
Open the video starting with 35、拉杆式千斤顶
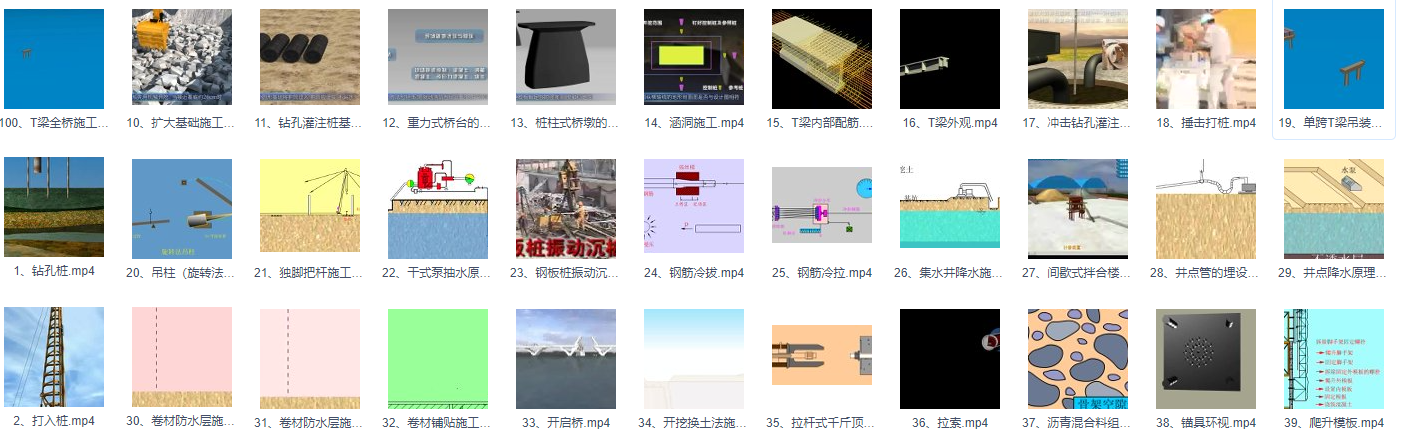[x=822, y=357]
